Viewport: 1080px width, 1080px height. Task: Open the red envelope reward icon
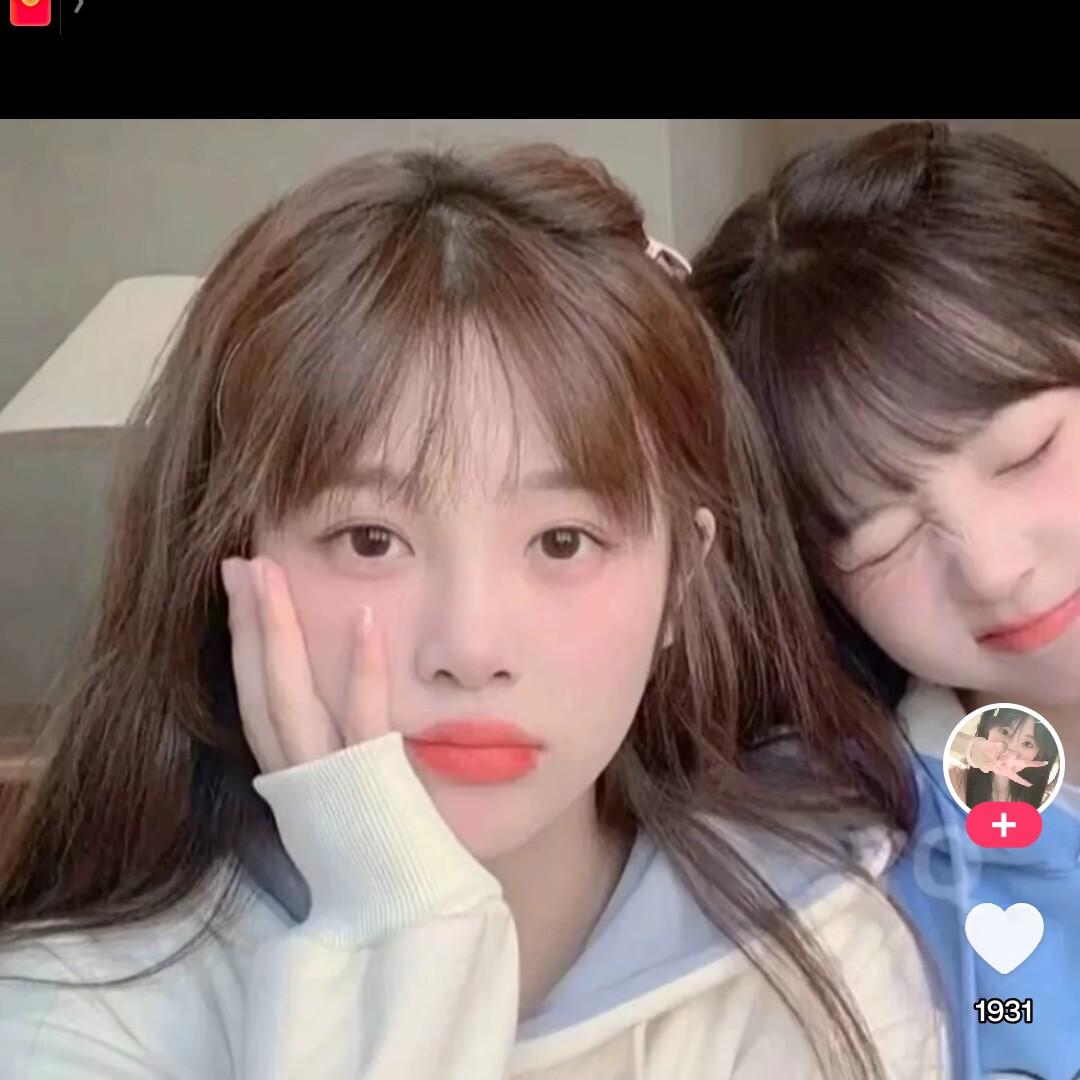click(30, 11)
